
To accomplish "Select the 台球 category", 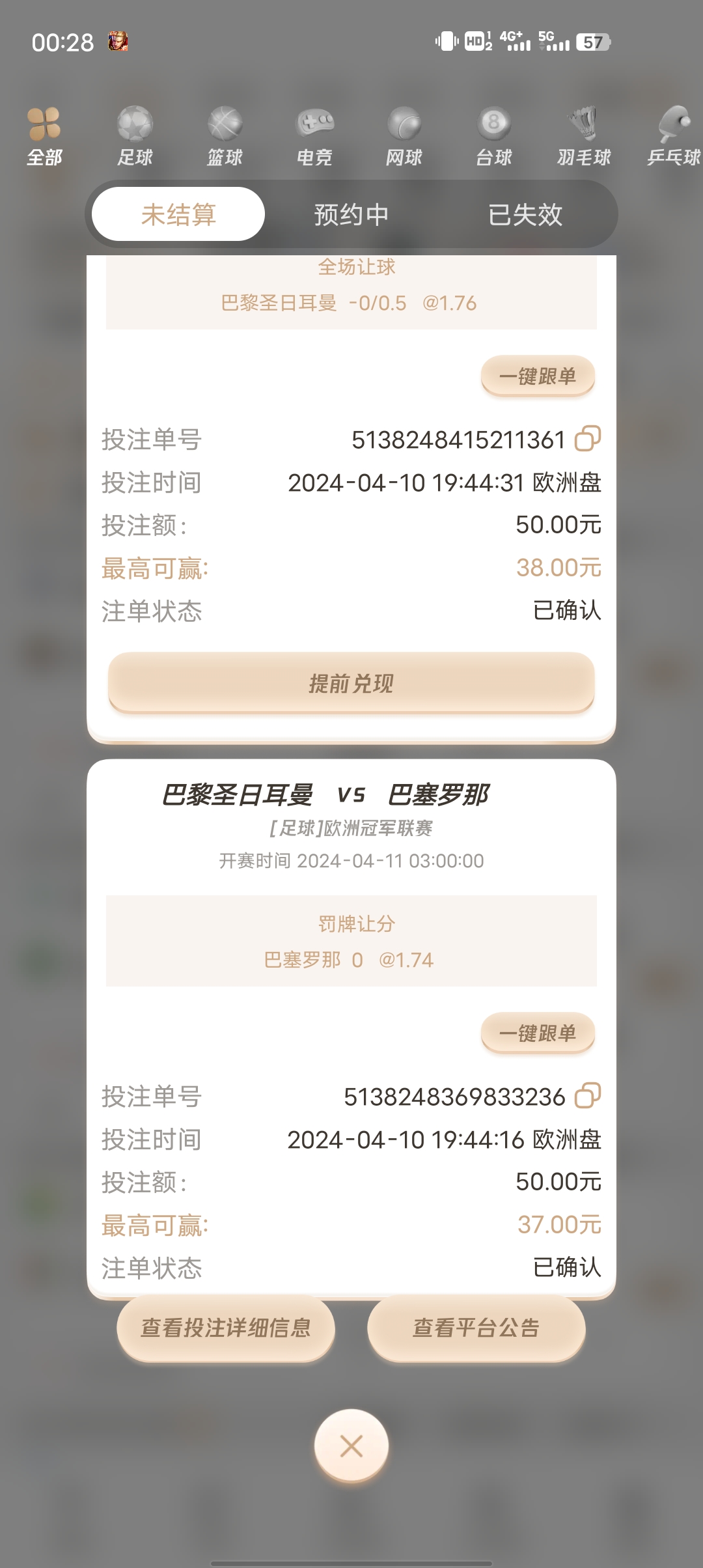I will click(494, 136).
